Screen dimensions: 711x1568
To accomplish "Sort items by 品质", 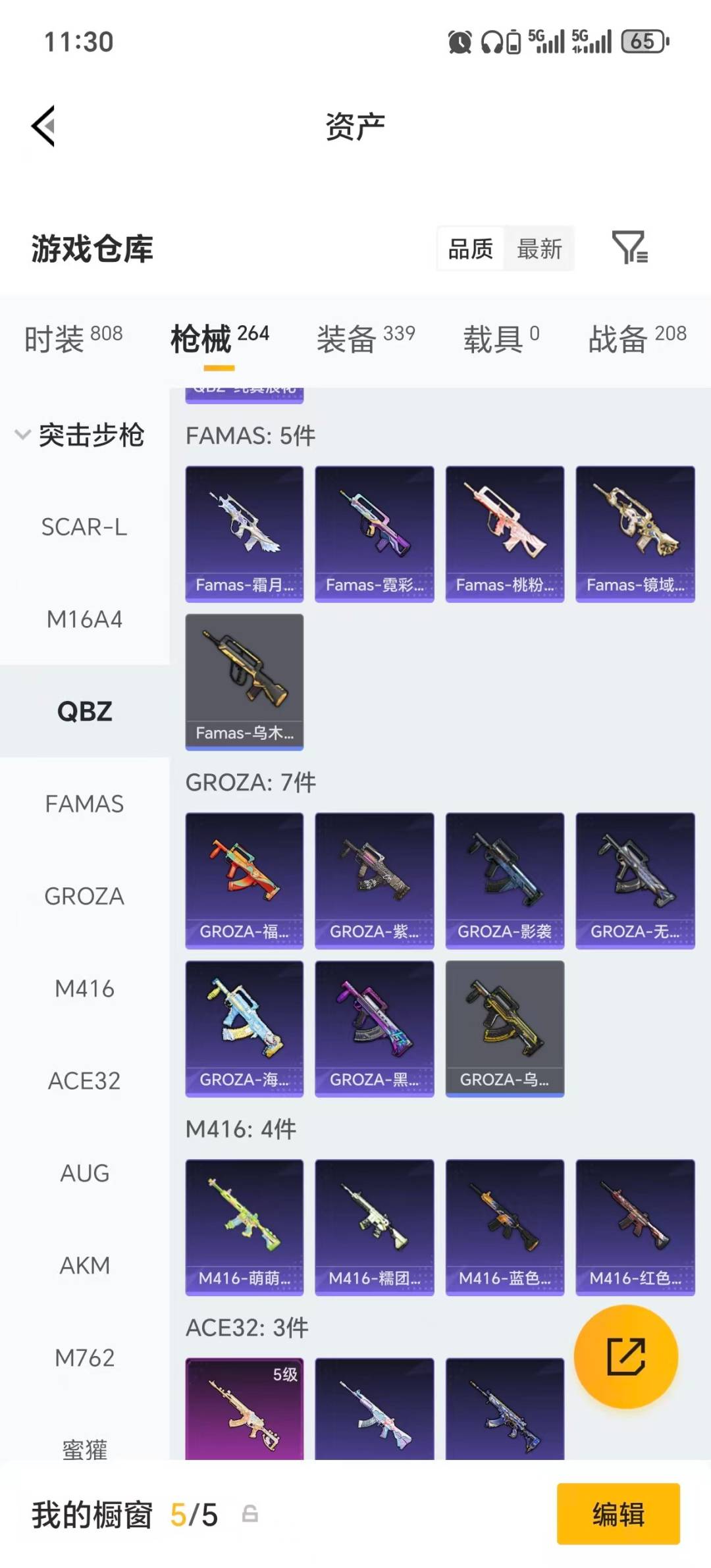I will point(470,249).
